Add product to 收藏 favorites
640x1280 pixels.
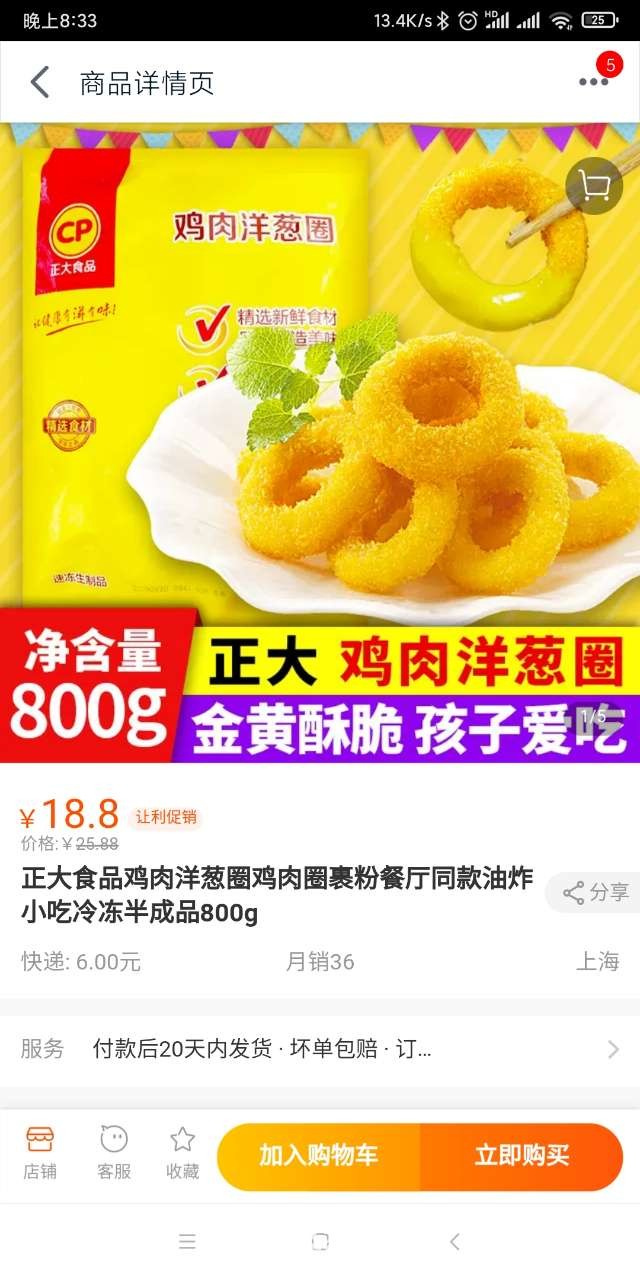(182, 1152)
